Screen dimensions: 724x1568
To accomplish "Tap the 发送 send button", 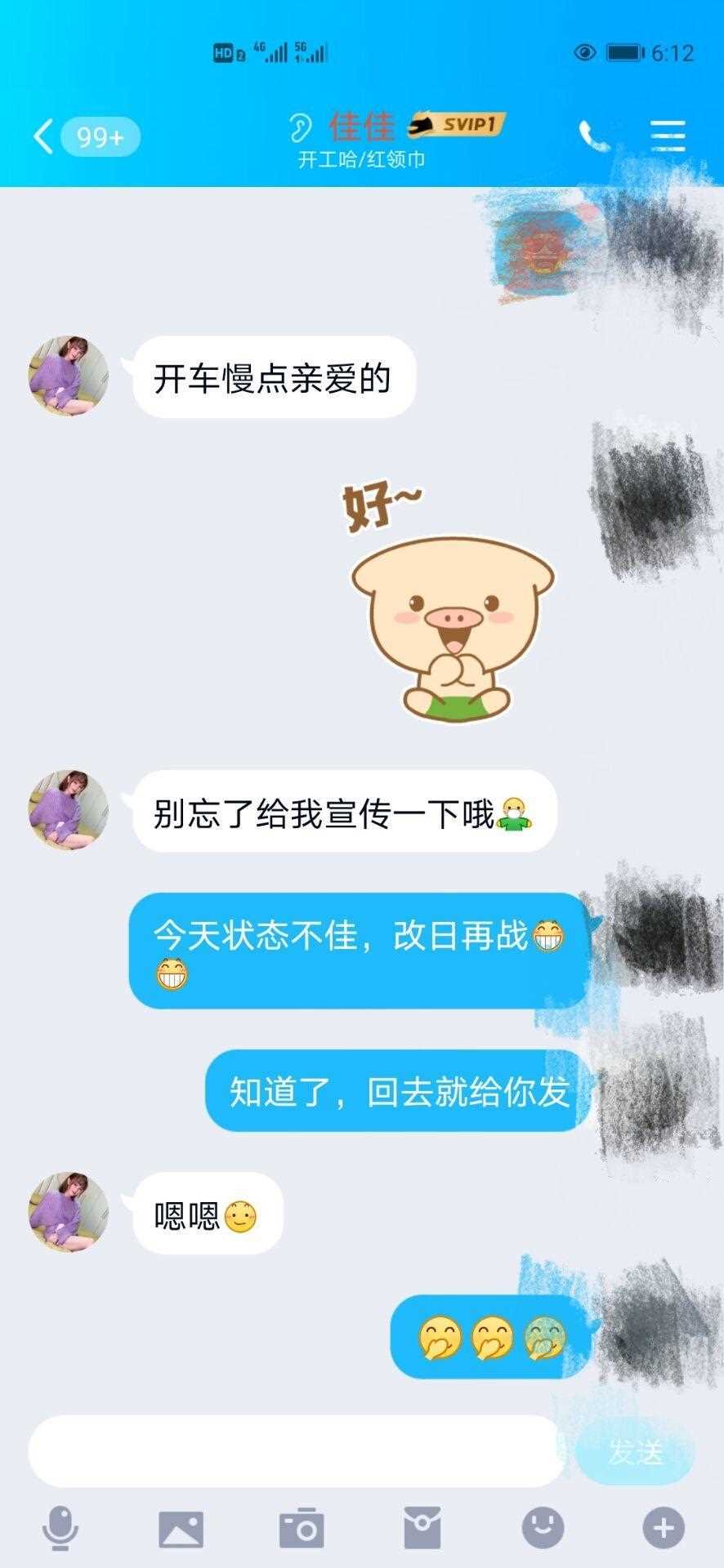I will (635, 1451).
